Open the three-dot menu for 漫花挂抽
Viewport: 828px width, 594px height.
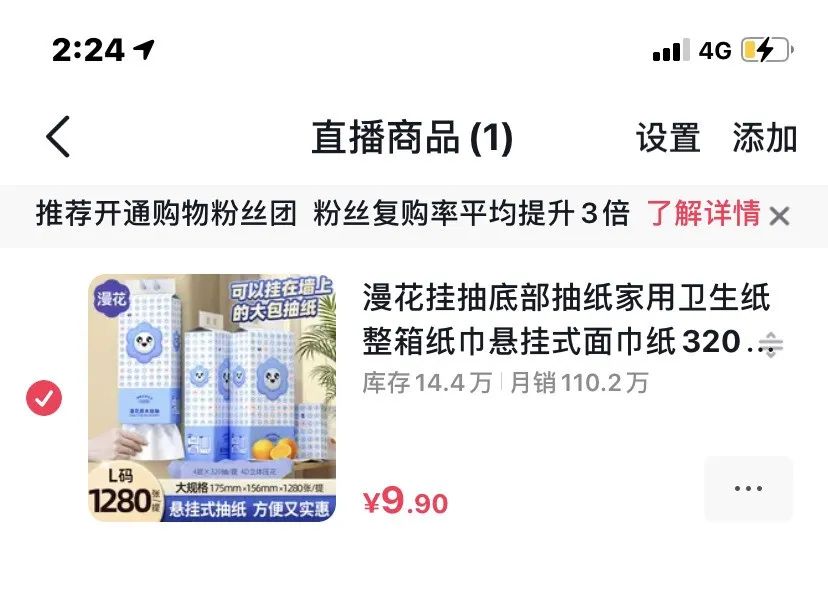748,489
